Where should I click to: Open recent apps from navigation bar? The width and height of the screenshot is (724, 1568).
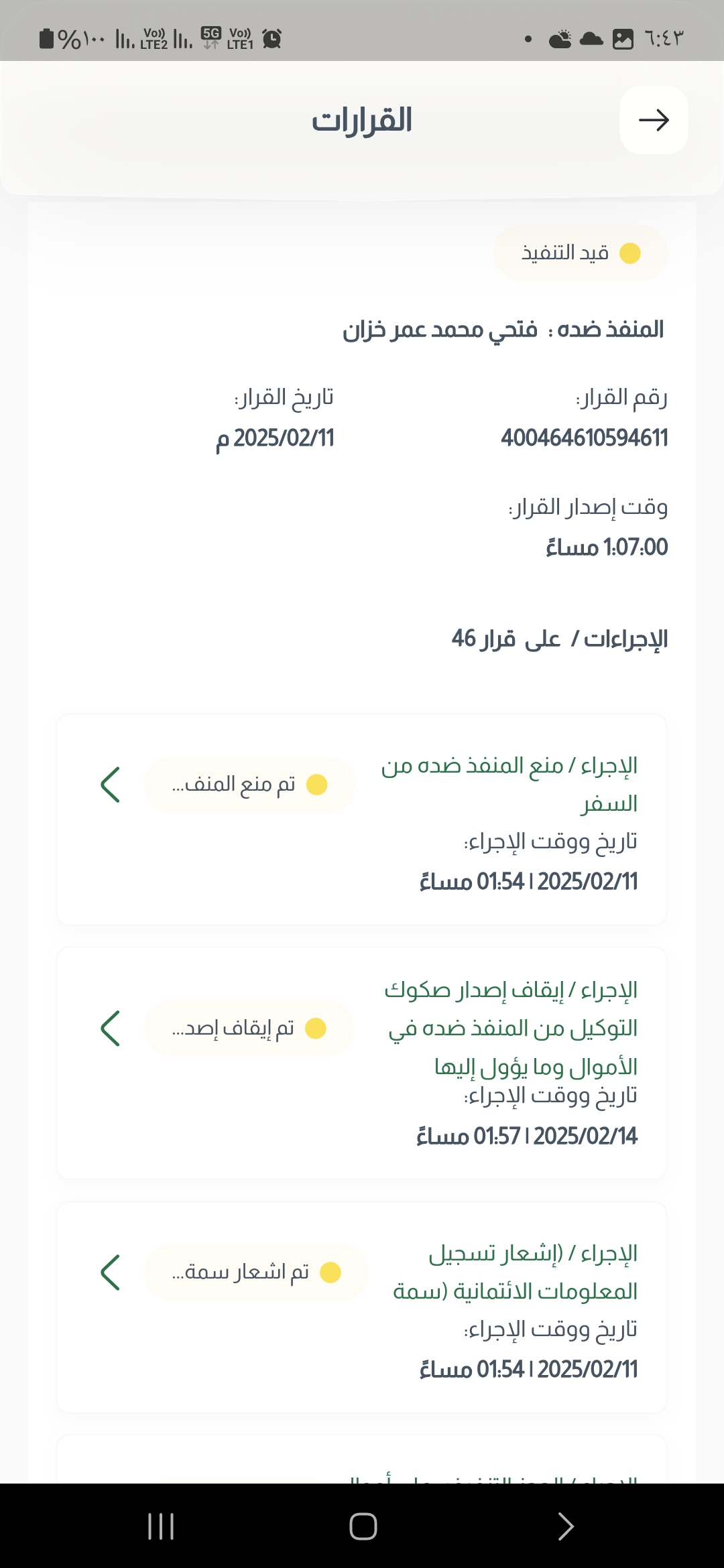pos(161,1526)
